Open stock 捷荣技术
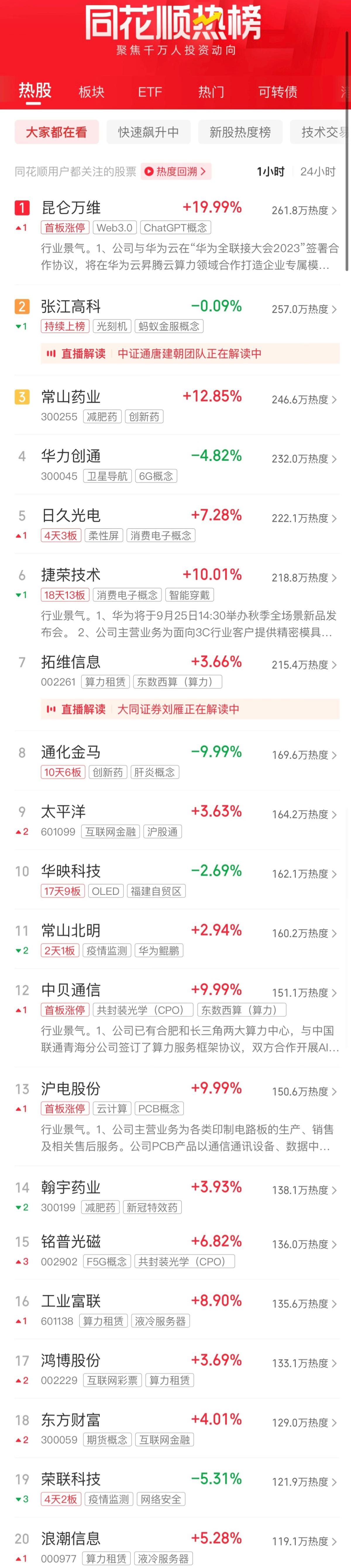 (70, 575)
